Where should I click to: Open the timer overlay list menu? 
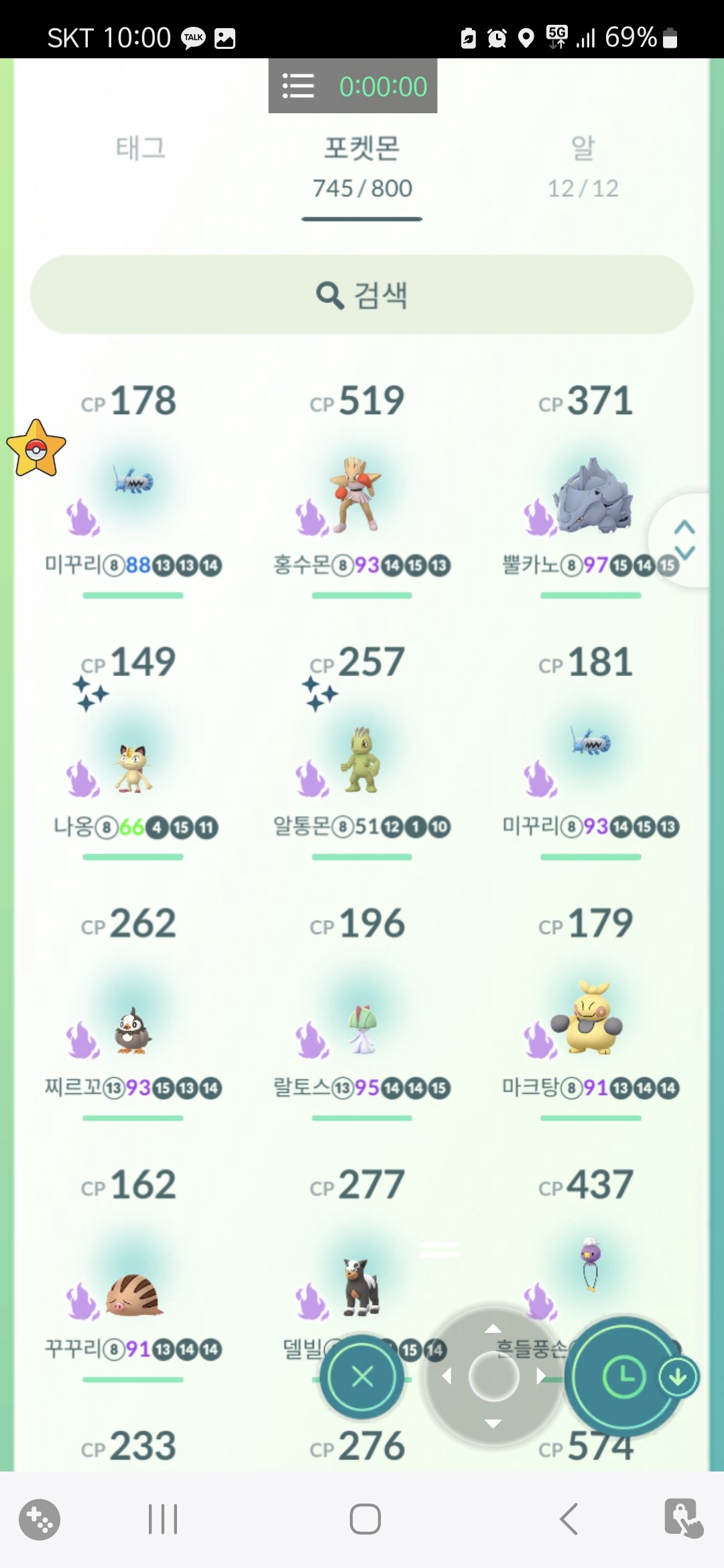coord(298,86)
